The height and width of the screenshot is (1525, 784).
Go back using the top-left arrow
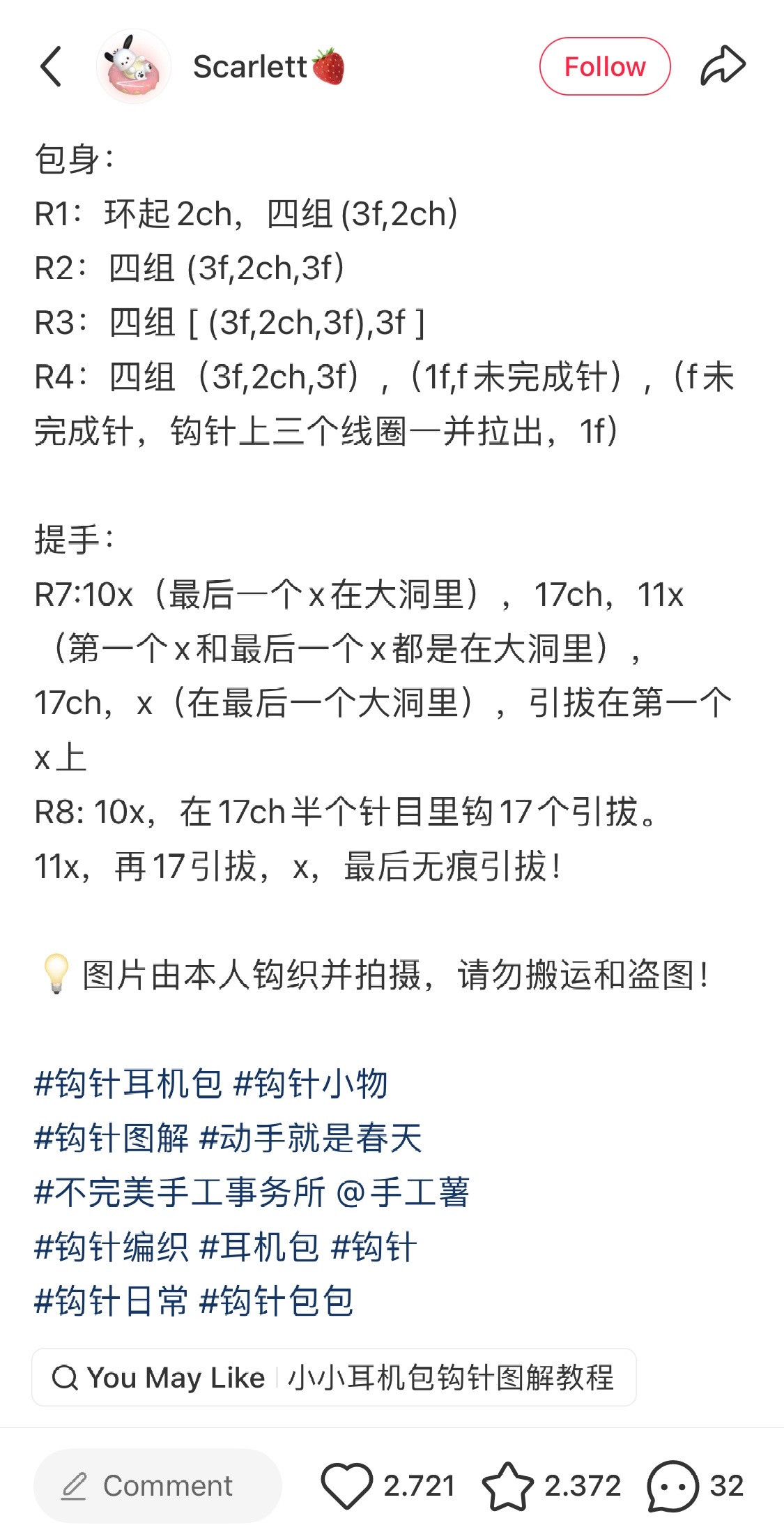(51, 67)
